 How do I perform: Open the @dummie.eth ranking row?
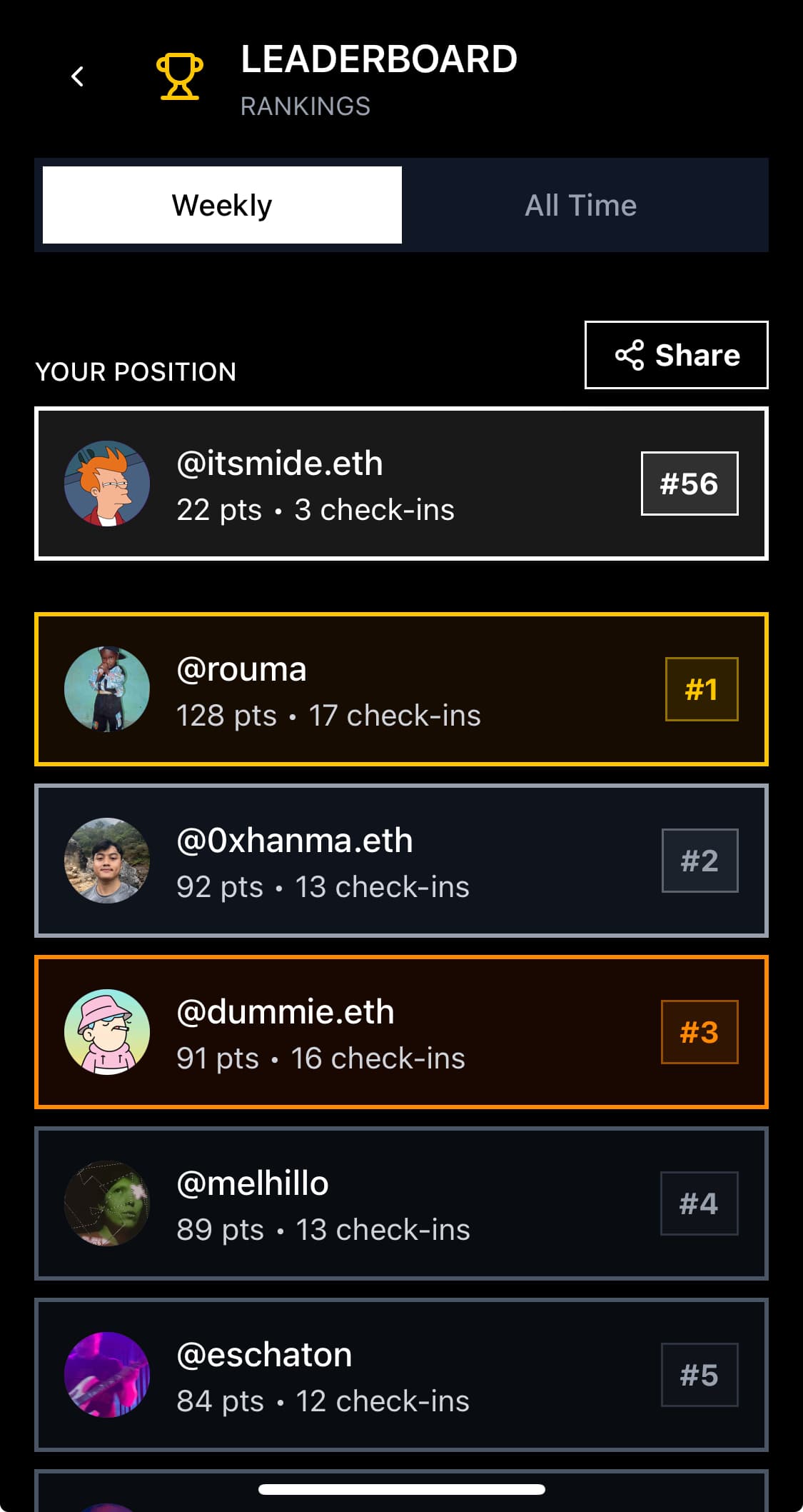click(400, 1032)
